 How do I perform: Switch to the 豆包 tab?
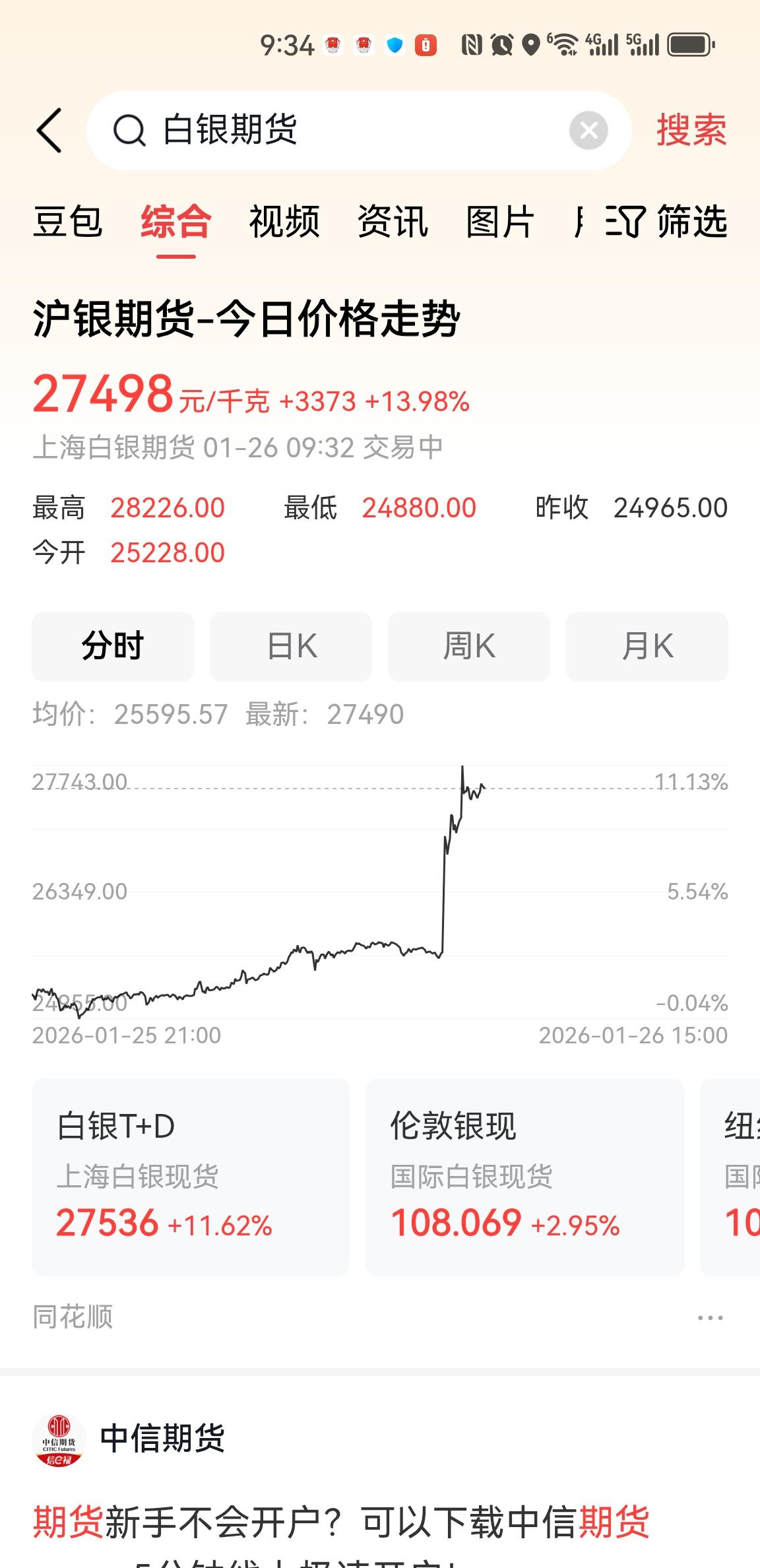67,221
